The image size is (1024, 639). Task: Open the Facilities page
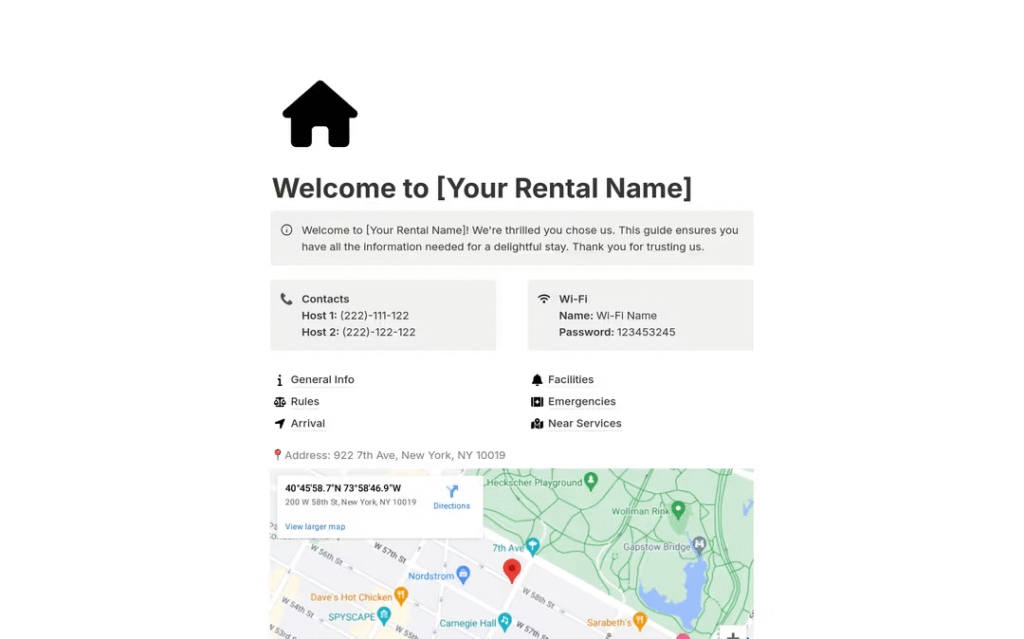tap(570, 380)
